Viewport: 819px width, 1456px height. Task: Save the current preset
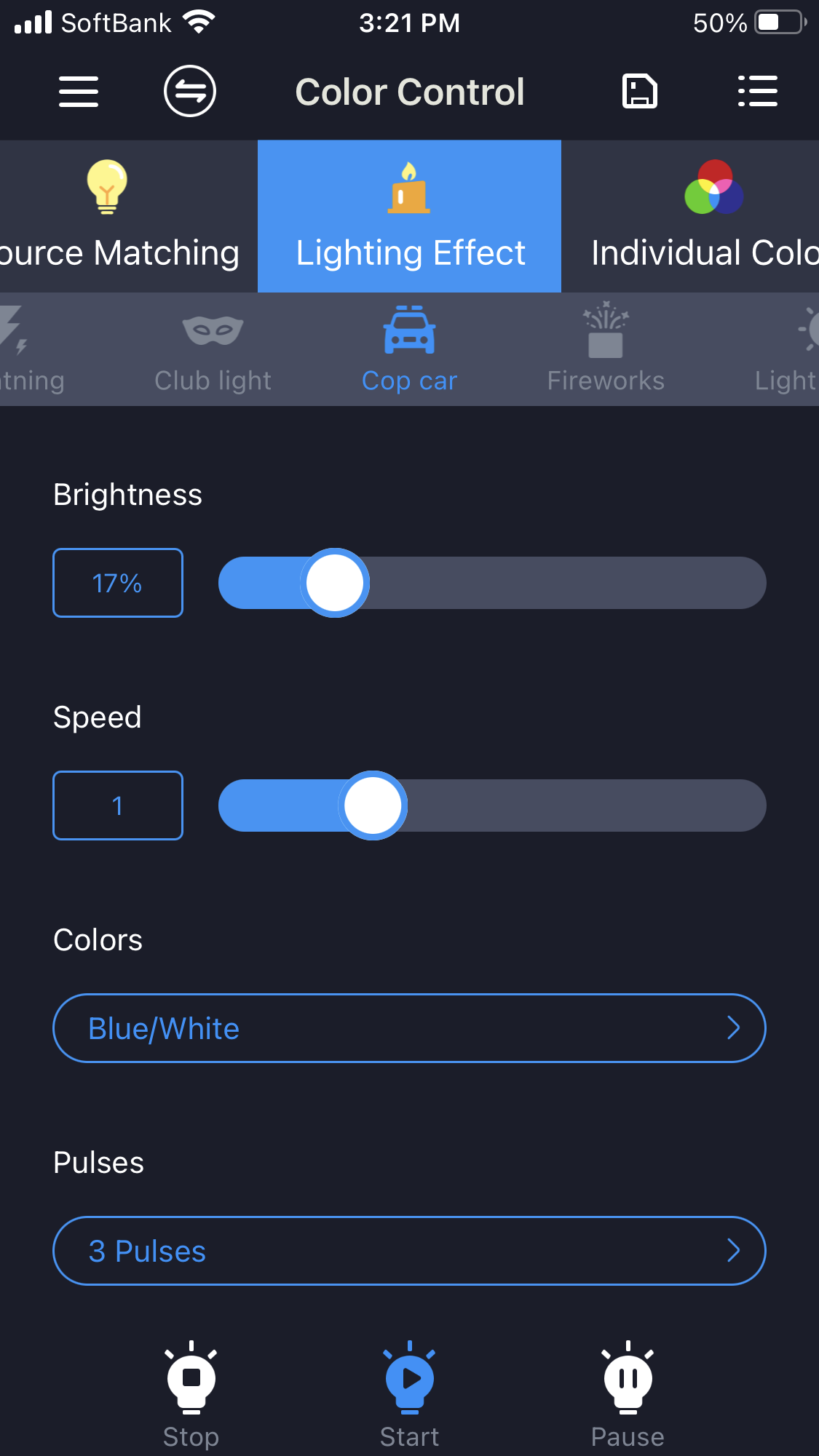pos(640,92)
